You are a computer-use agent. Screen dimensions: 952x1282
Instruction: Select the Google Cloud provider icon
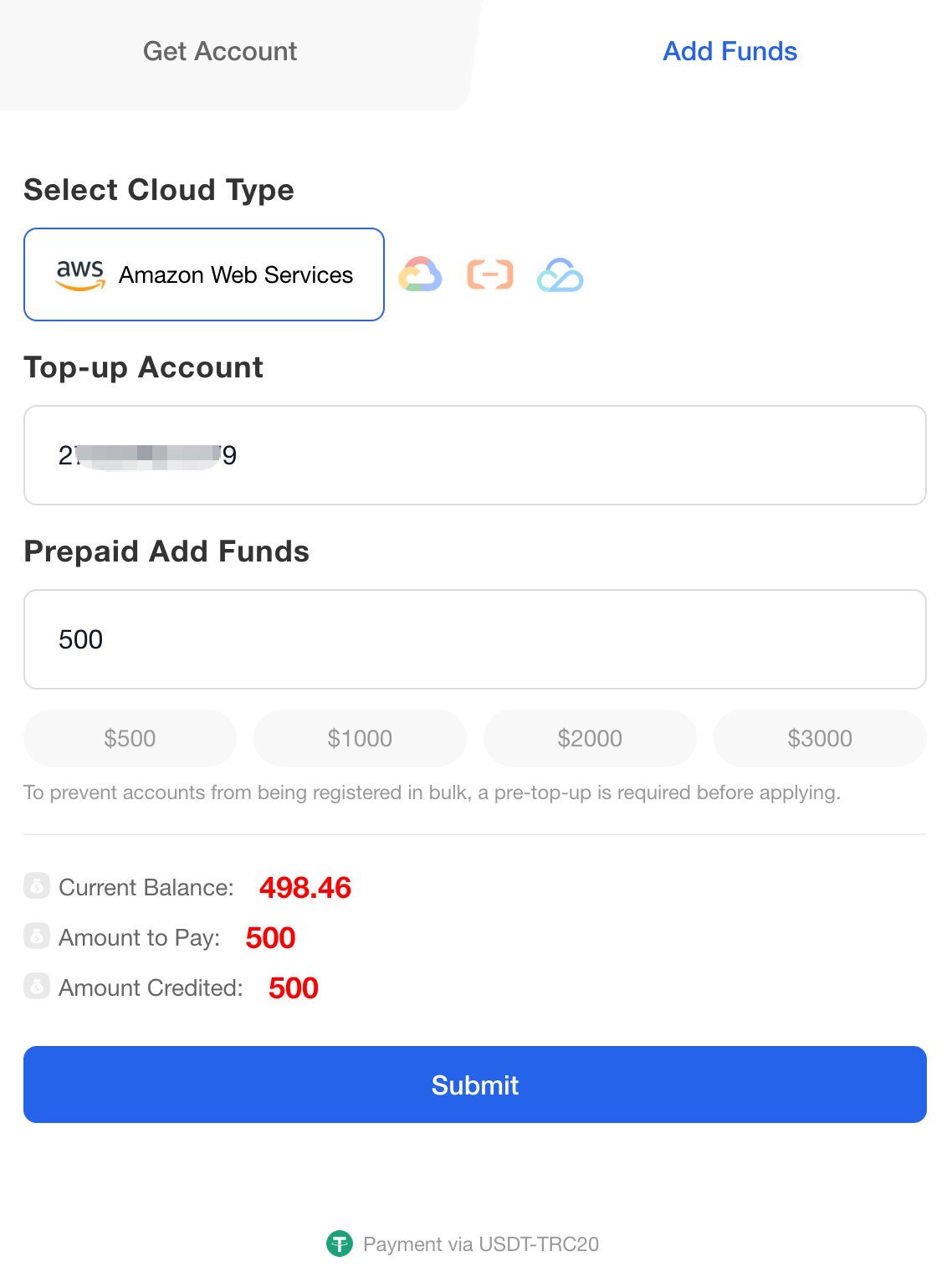click(421, 274)
